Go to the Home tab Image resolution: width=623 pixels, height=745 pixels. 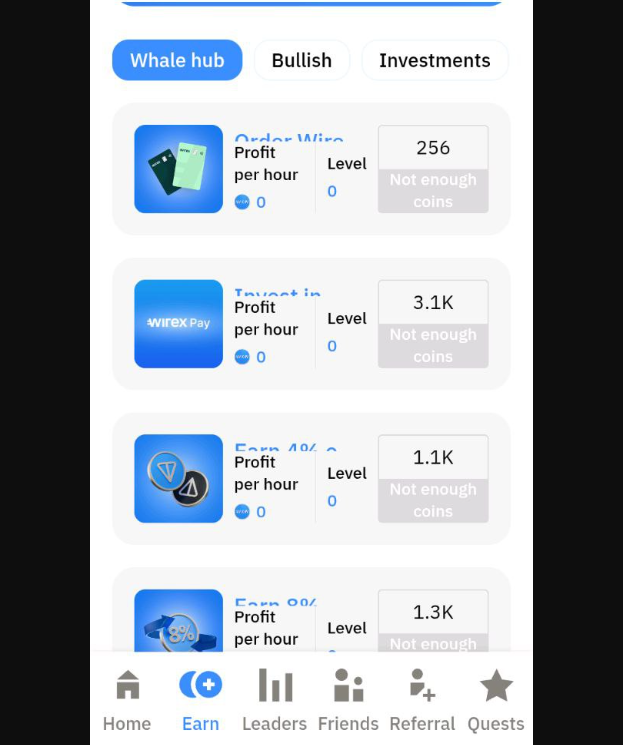[127, 700]
